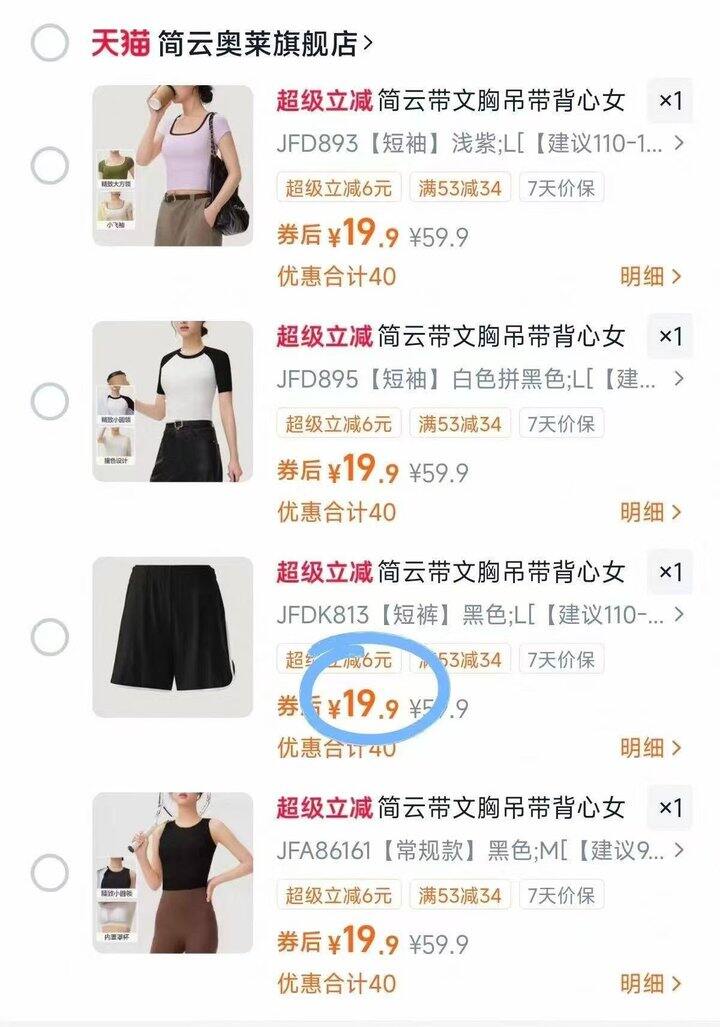Change quantity ×1 for JFD893 item
The height and width of the screenshot is (1027, 720).
tap(670, 101)
